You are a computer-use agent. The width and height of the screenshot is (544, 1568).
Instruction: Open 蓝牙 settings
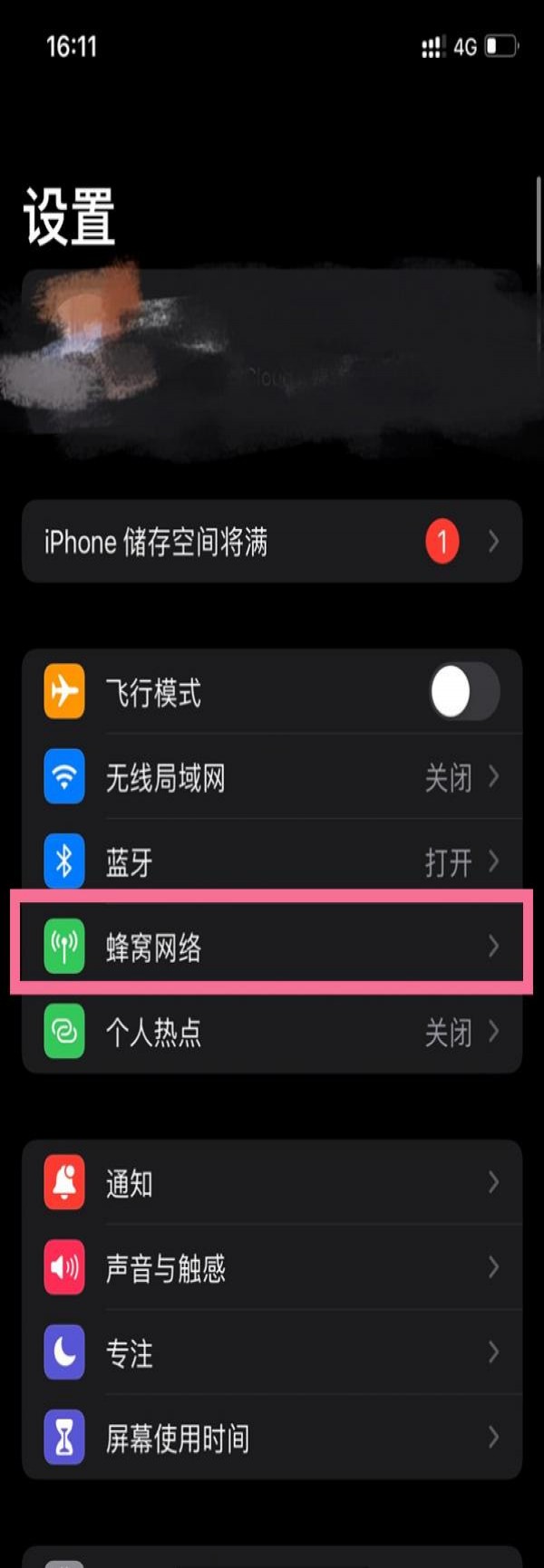(x=272, y=861)
